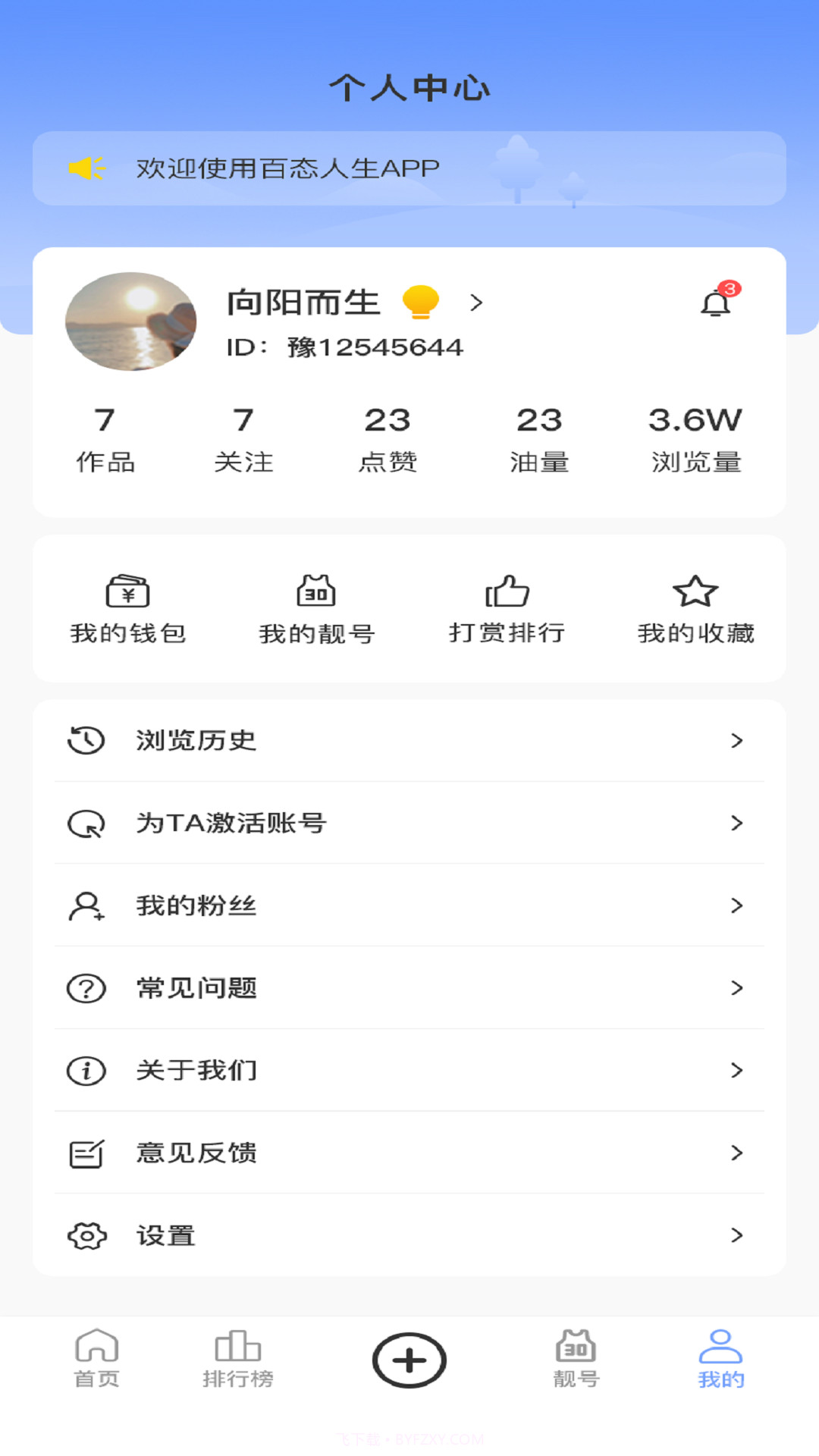The width and height of the screenshot is (819, 1456).
Task: Open the 我的粉丝 list
Action: [196, 905]
